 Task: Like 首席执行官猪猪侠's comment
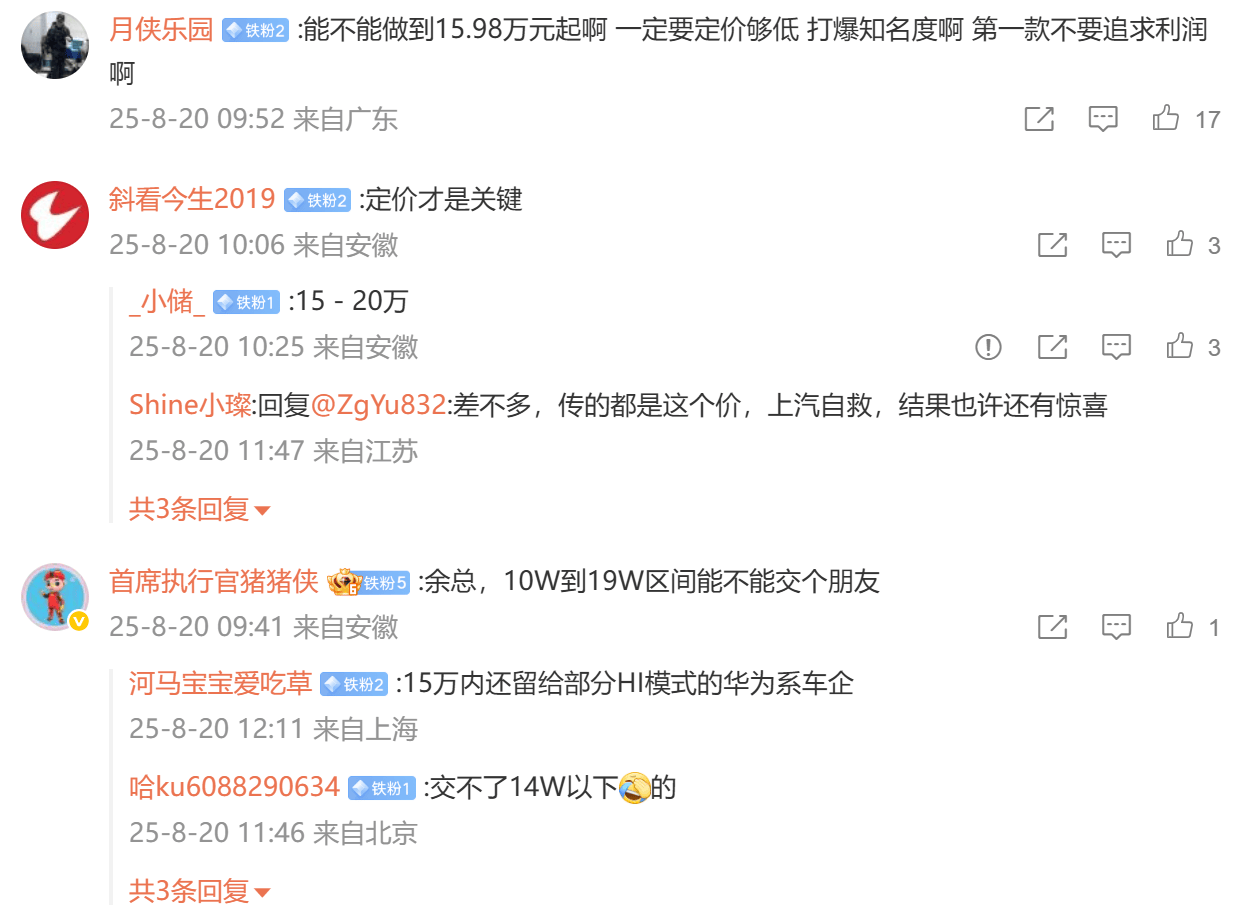tap(1180, 627)
